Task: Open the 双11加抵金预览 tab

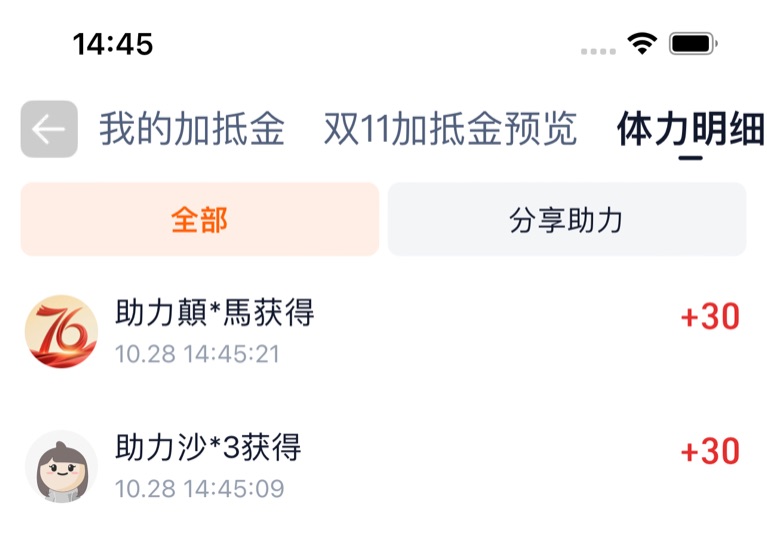Action: coord(450,130)
